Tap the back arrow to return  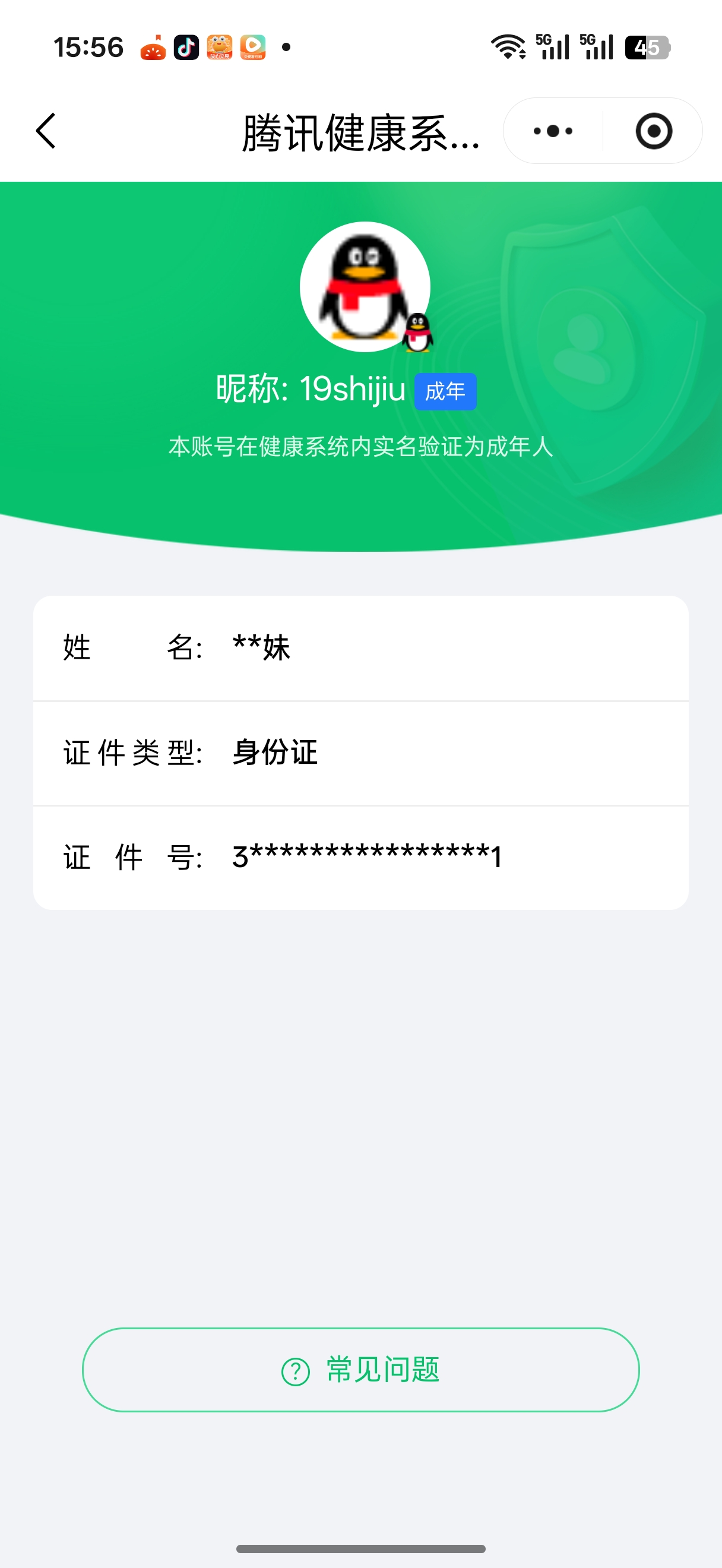pyautogui.click(x=45, y=131)
